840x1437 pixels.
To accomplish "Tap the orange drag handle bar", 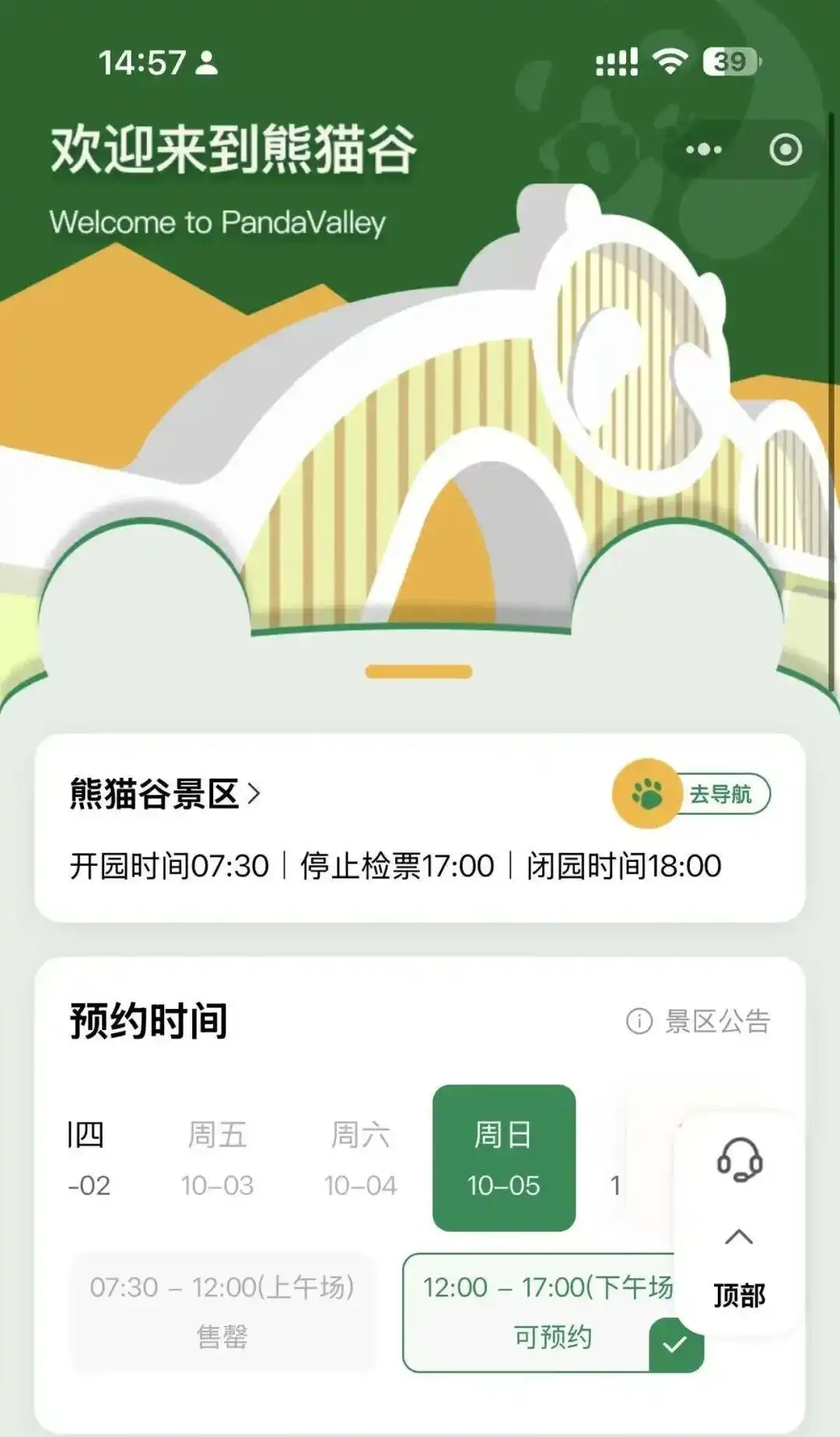I will 418,671.
